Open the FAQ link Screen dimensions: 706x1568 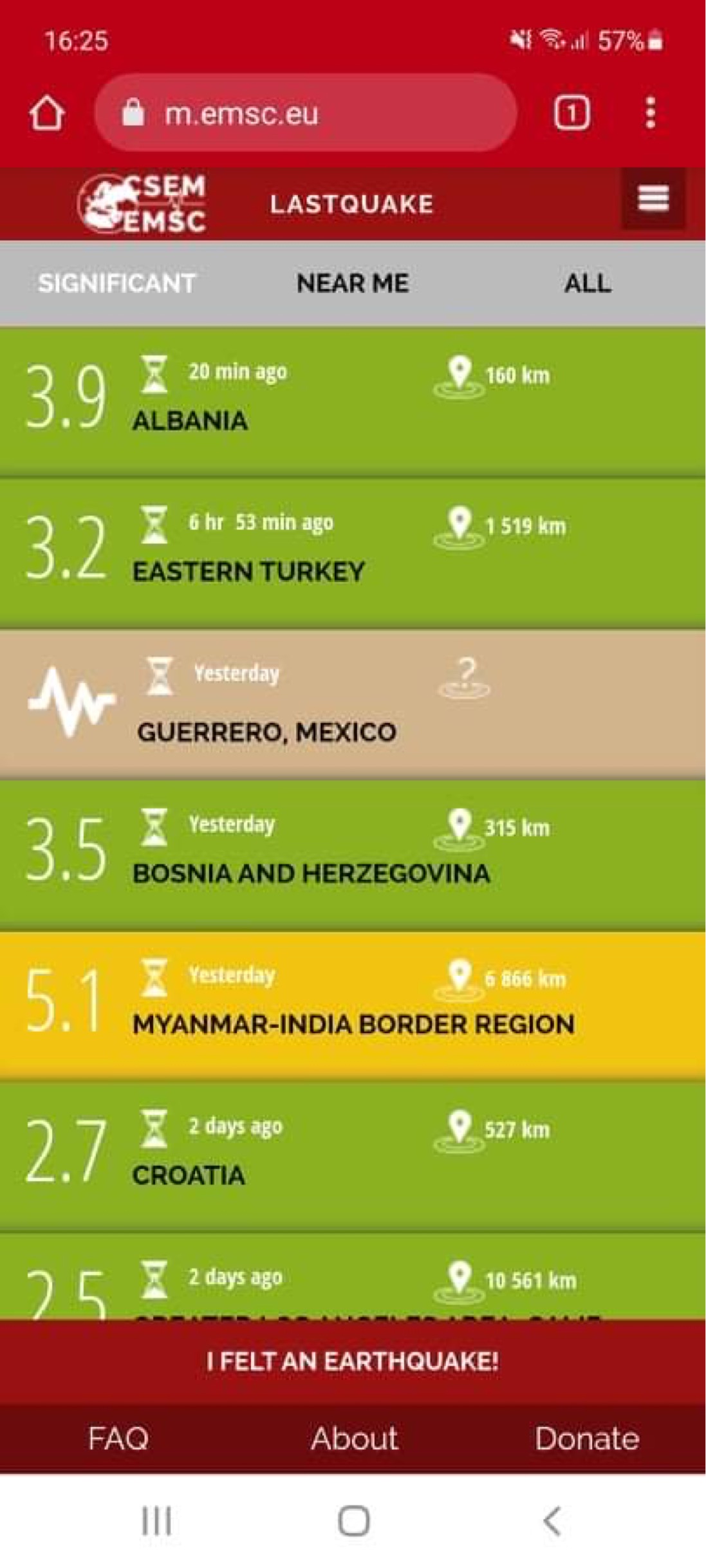pos(118,1438)
